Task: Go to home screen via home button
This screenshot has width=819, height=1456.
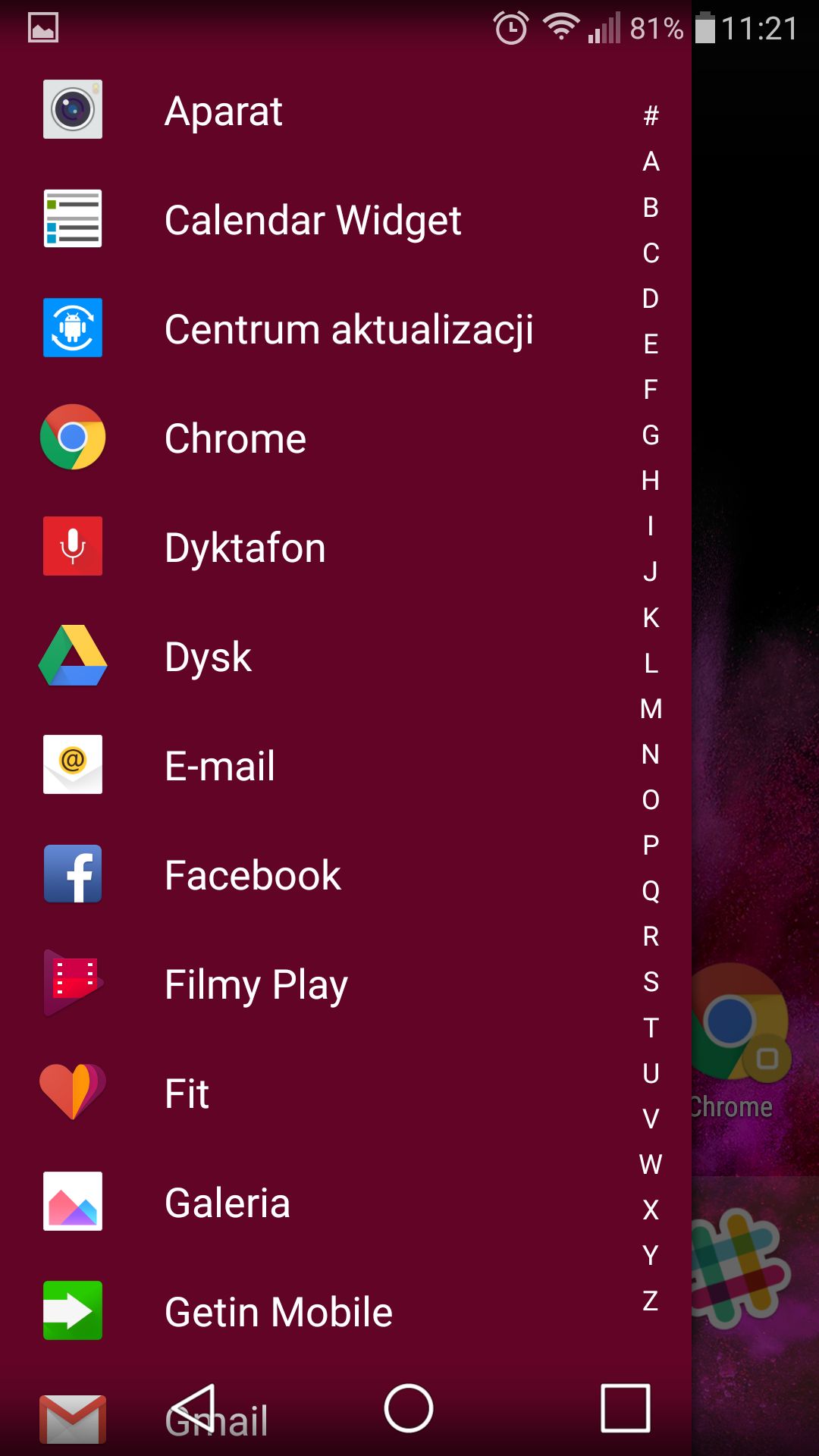Action: pos(409,1408)
